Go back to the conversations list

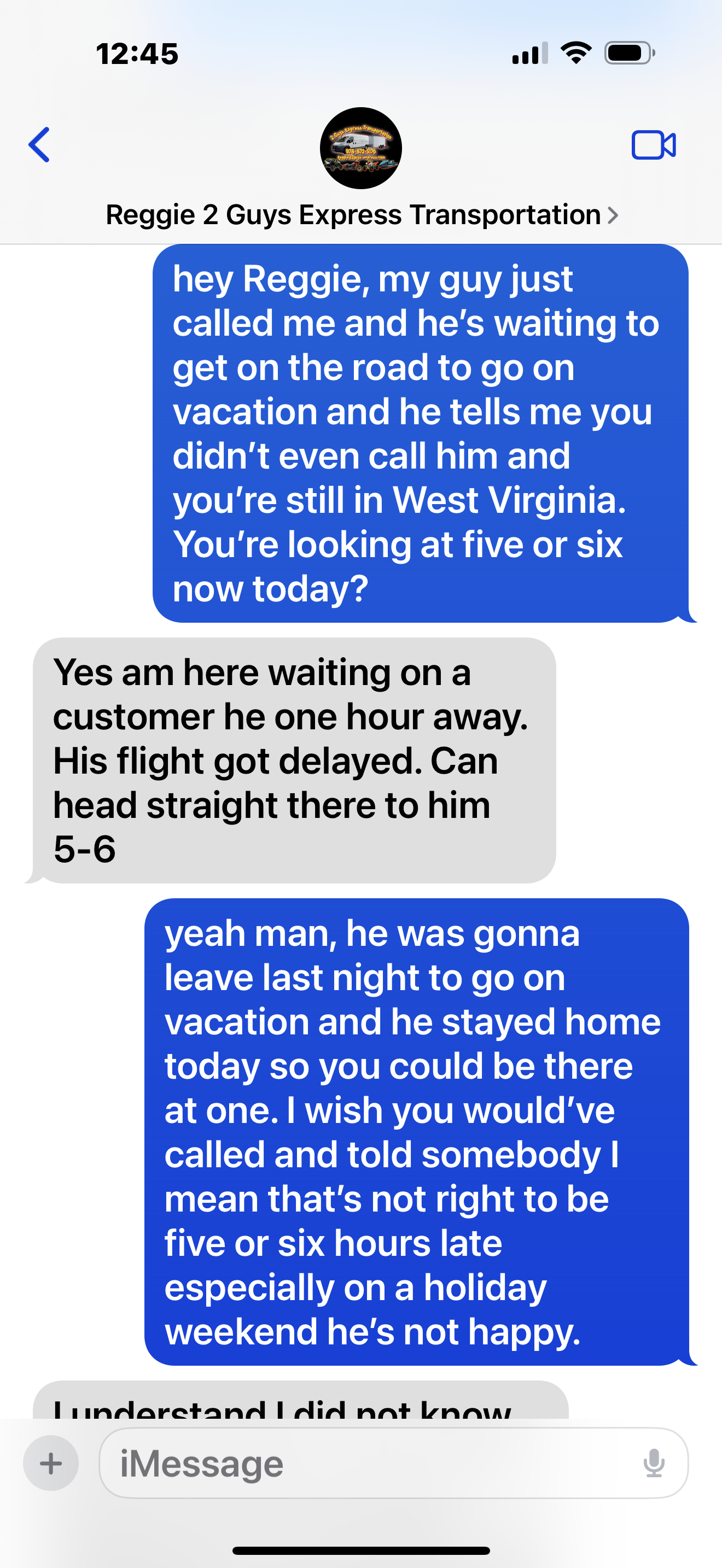pyautogui.click(x=39, y=145)
